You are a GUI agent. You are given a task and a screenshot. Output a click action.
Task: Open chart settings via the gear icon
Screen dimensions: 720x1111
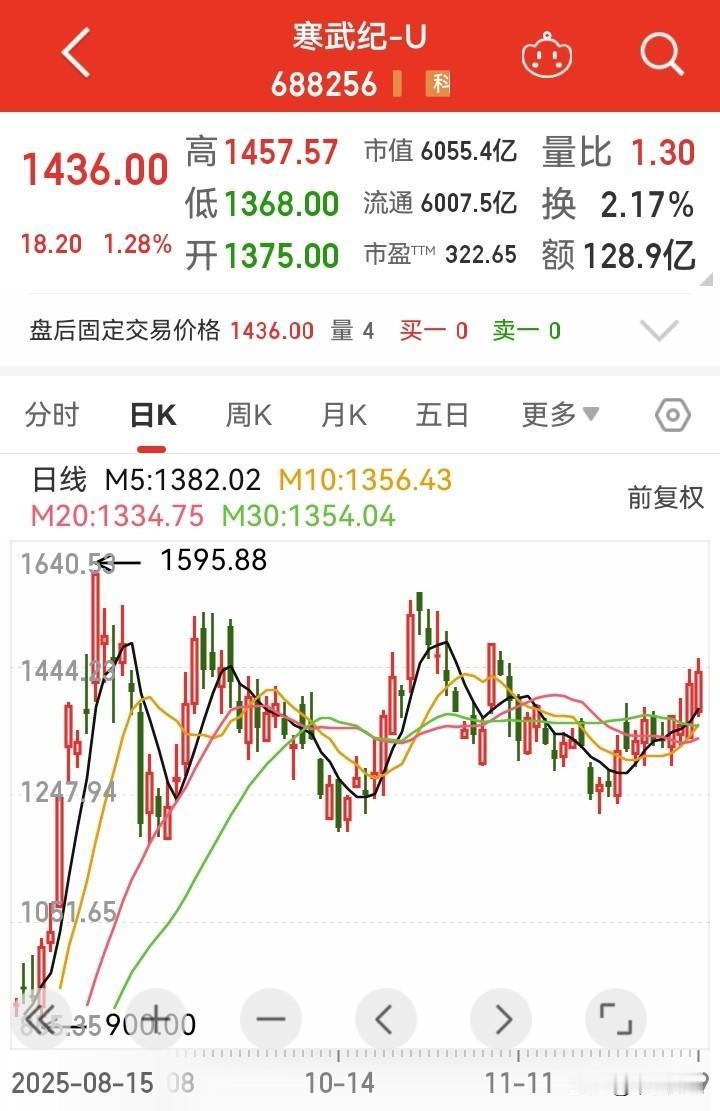(x=671, y=414)
